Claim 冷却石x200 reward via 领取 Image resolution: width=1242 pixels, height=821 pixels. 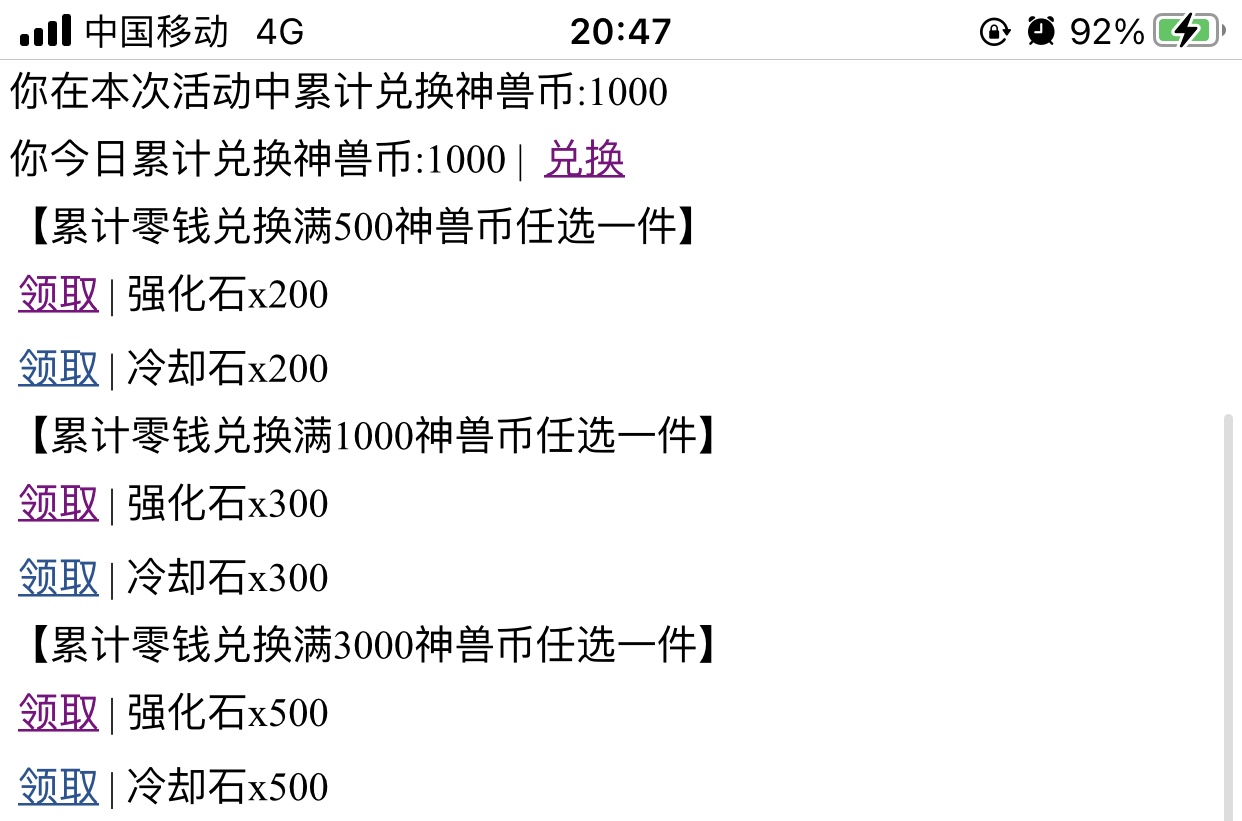pos(58,368)
